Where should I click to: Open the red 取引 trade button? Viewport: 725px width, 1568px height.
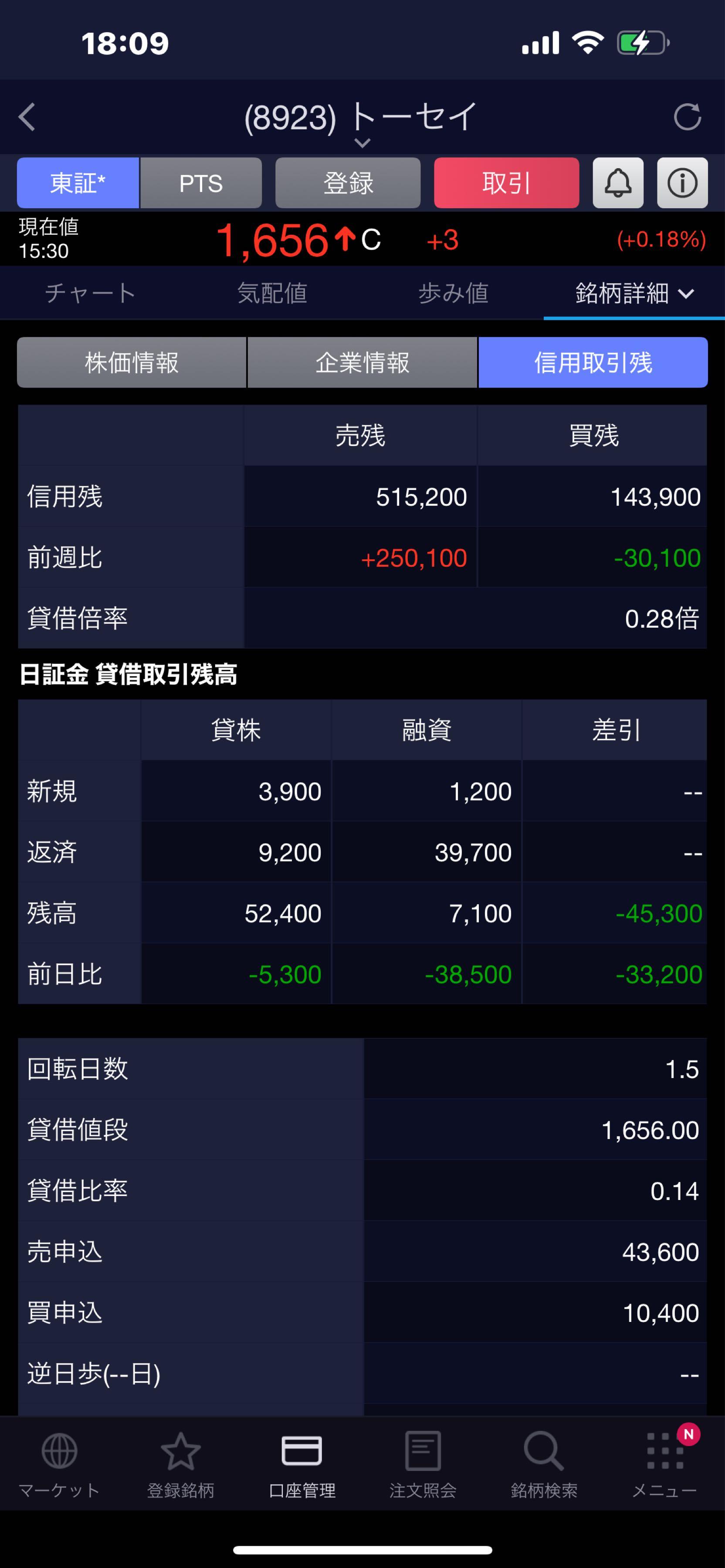[x=506, y=183]
